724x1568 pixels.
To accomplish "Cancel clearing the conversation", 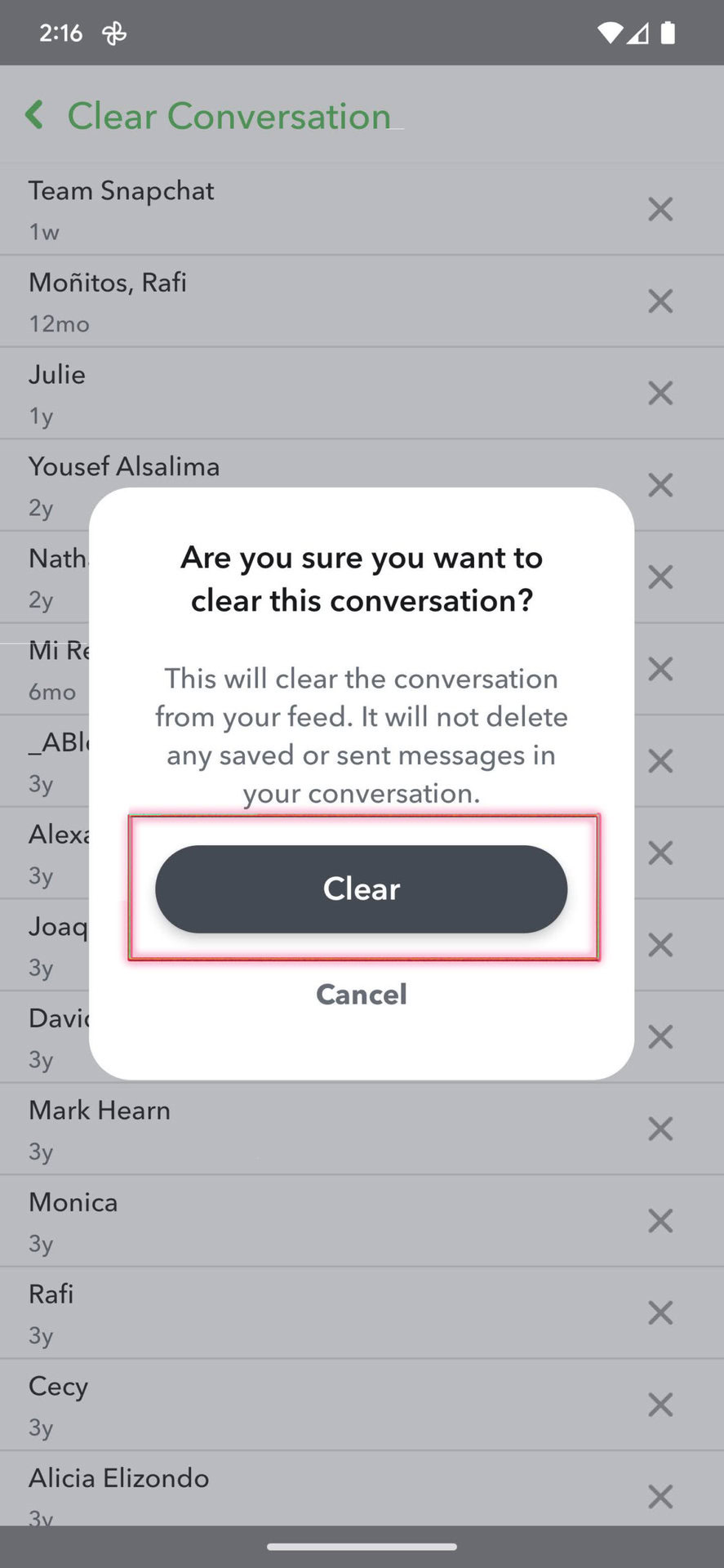I will coord(361,994).
